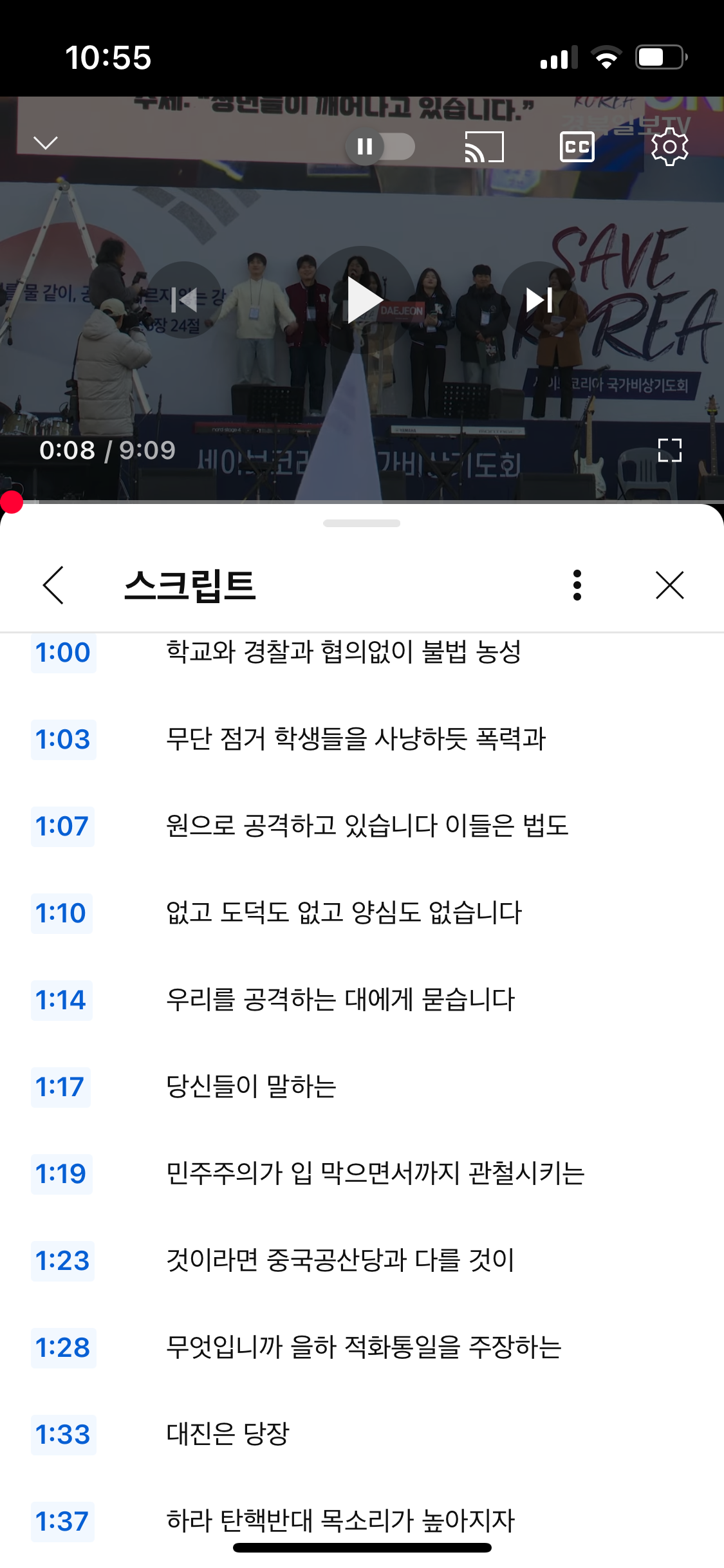Toggle the autoplay switch
The height and width of the screenshot is (1568, 724).
click(x=380, y=147)
